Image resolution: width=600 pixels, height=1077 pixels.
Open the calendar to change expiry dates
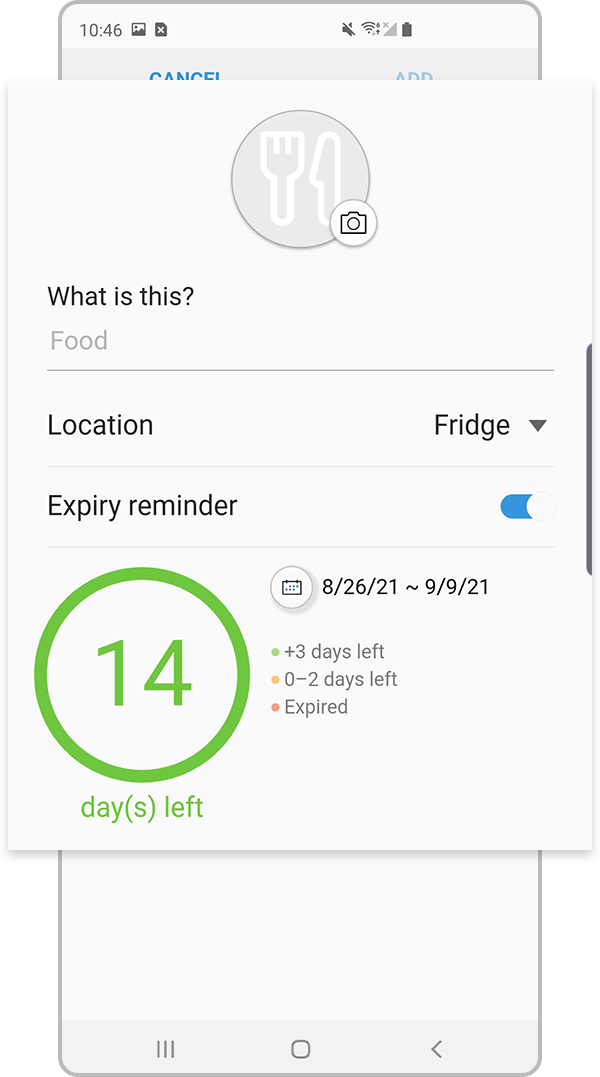(x=291, y=587)
